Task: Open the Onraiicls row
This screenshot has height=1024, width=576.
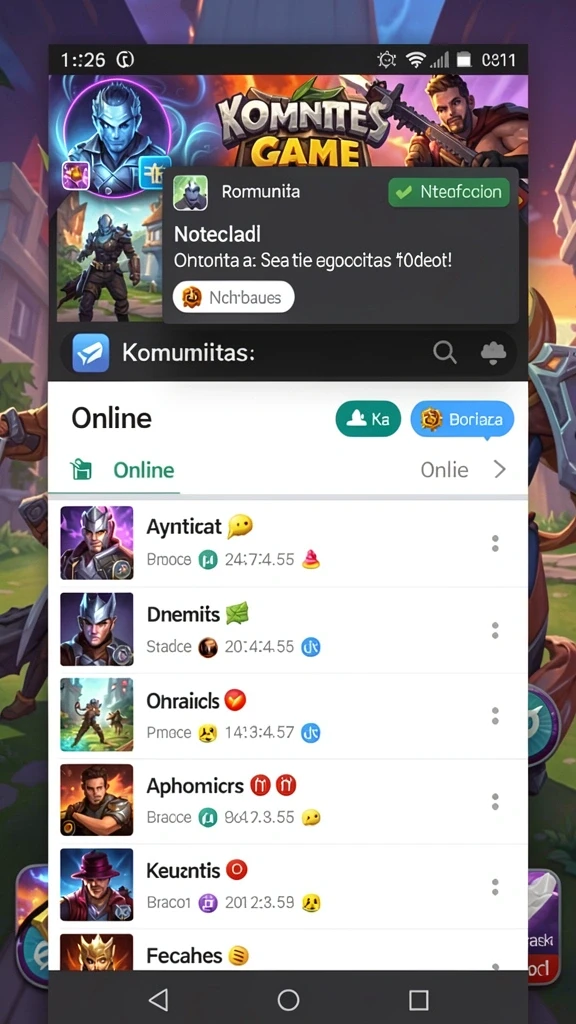Action: tap(288, 715)
